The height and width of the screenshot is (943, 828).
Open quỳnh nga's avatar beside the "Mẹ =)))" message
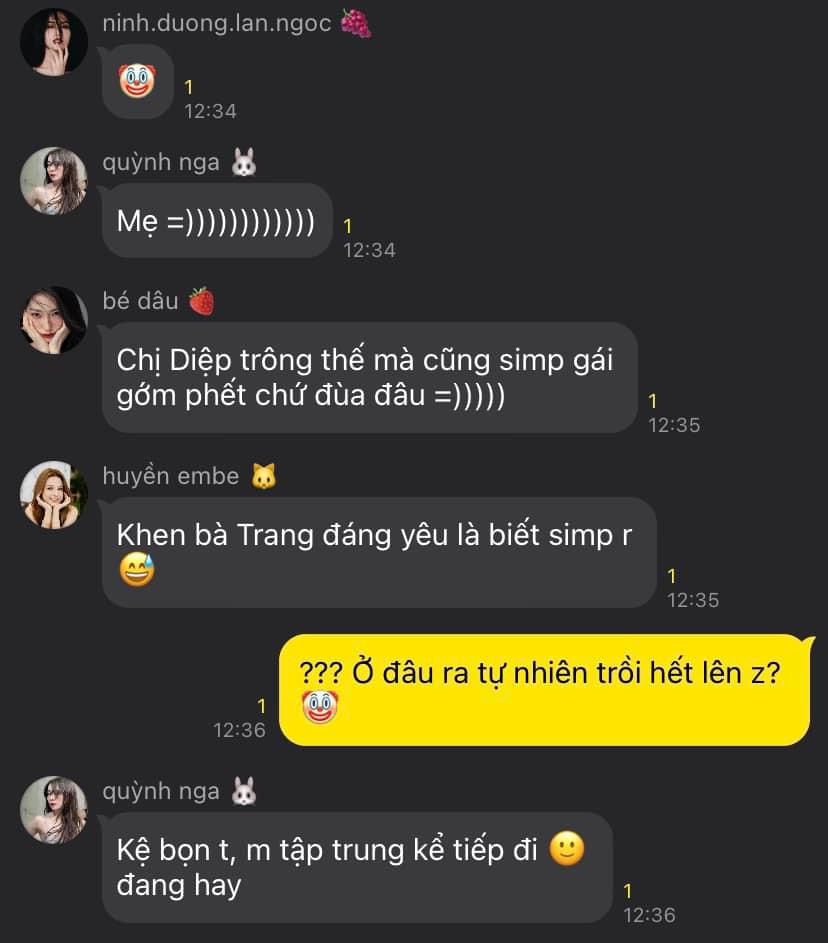[x=54, y=181]
